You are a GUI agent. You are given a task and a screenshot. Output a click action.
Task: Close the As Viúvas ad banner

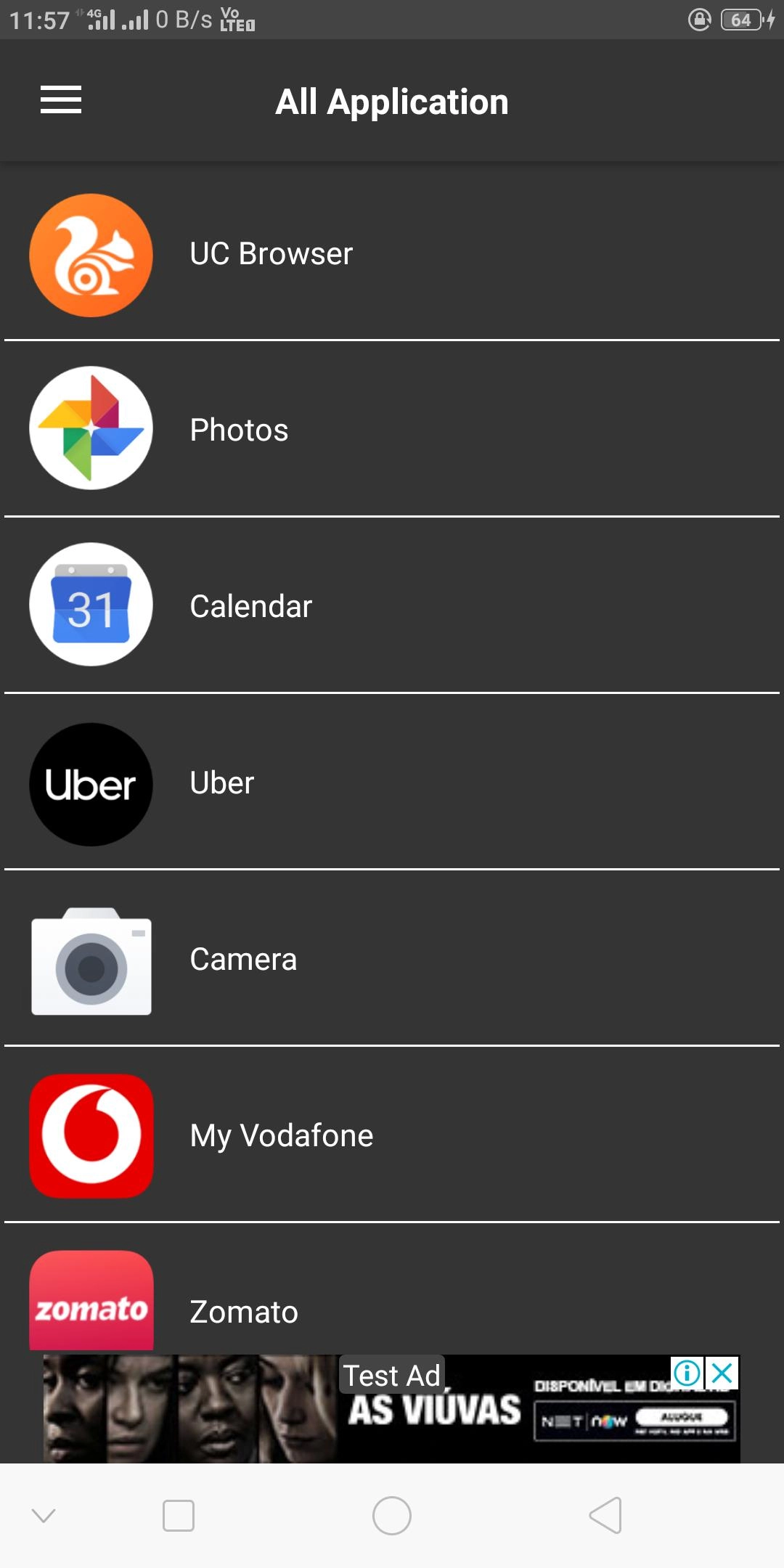click(722, 1373)
